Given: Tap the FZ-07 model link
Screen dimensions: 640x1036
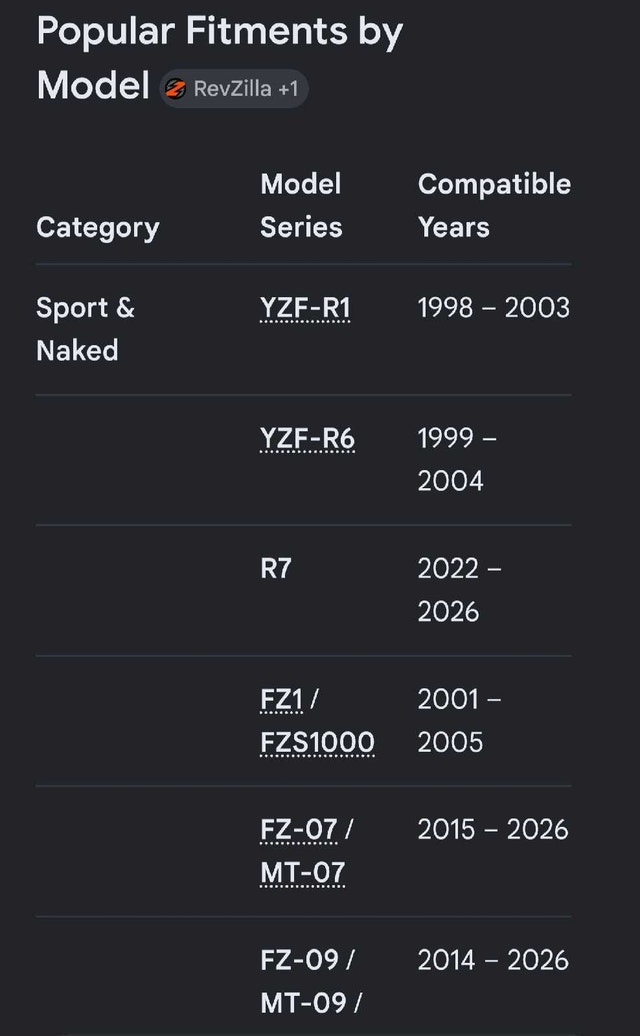Looking at the screenshot, I should (299, 829).
